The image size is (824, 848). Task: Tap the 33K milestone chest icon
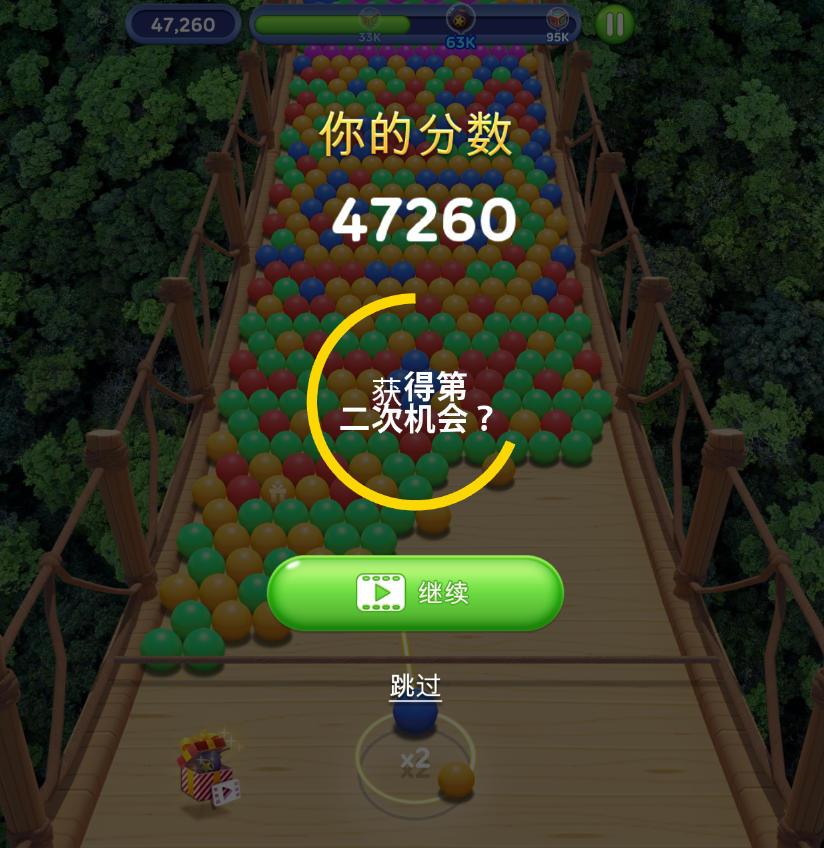pos(370,17)
